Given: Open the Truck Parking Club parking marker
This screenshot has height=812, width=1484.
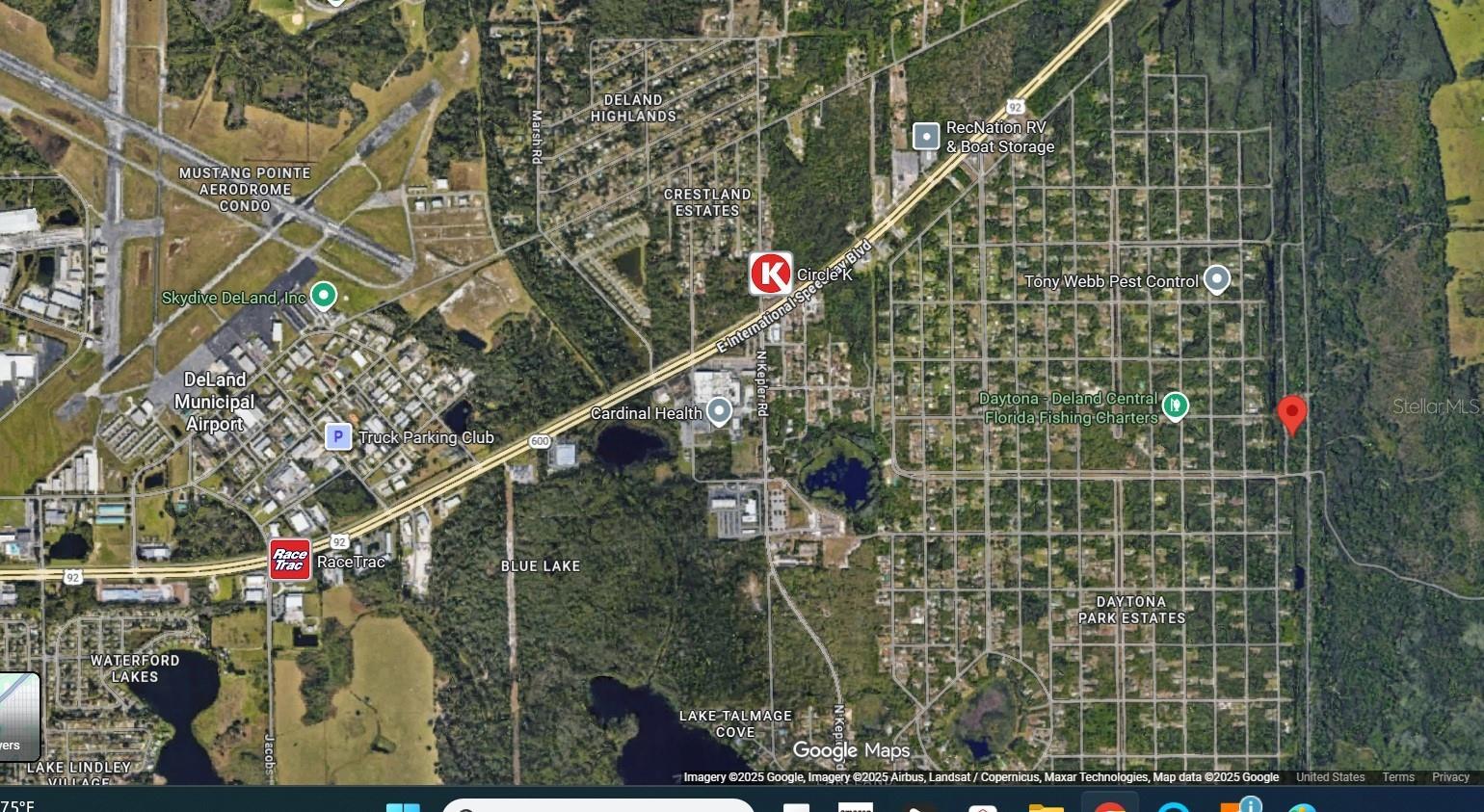Looking at the screenshot, I should click(338, 437).
